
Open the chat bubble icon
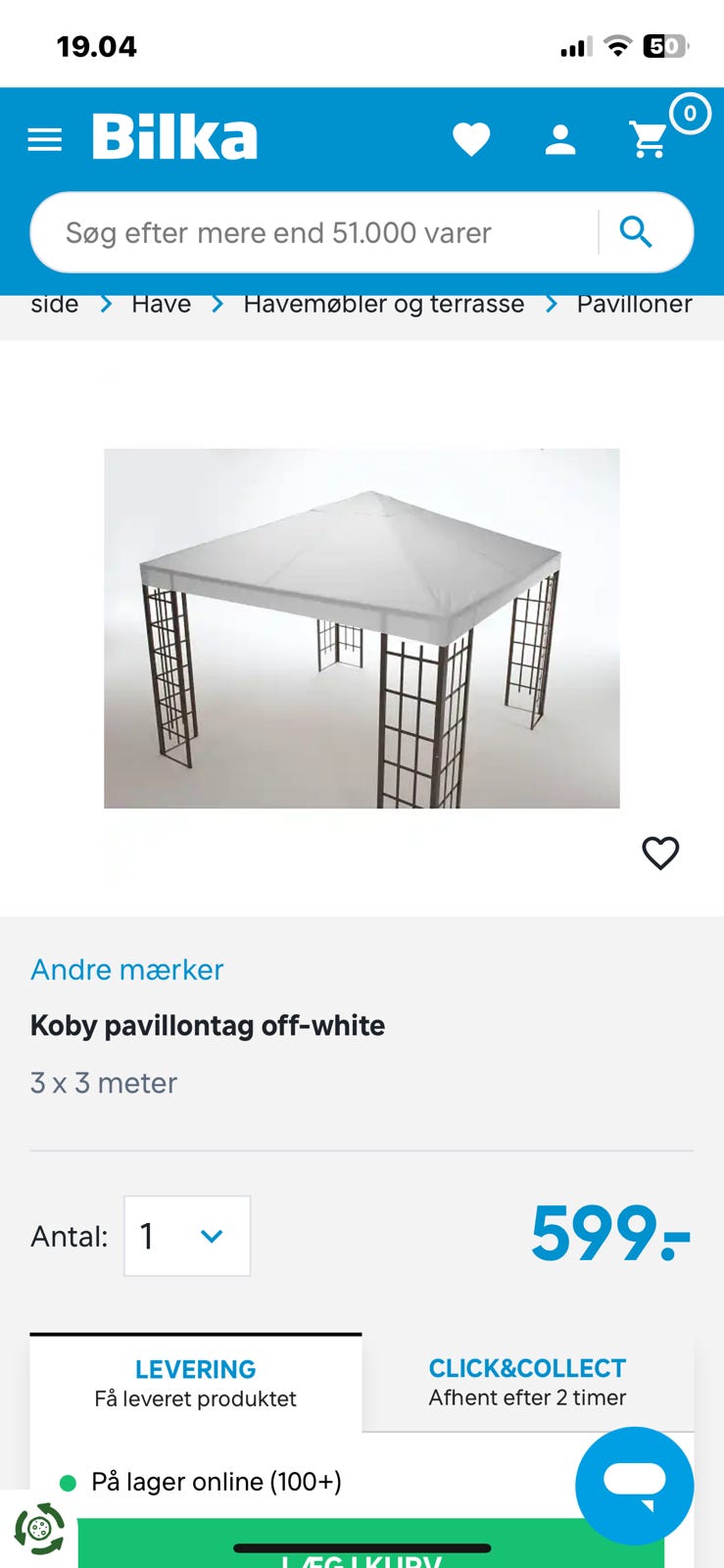coord(634,1485)
